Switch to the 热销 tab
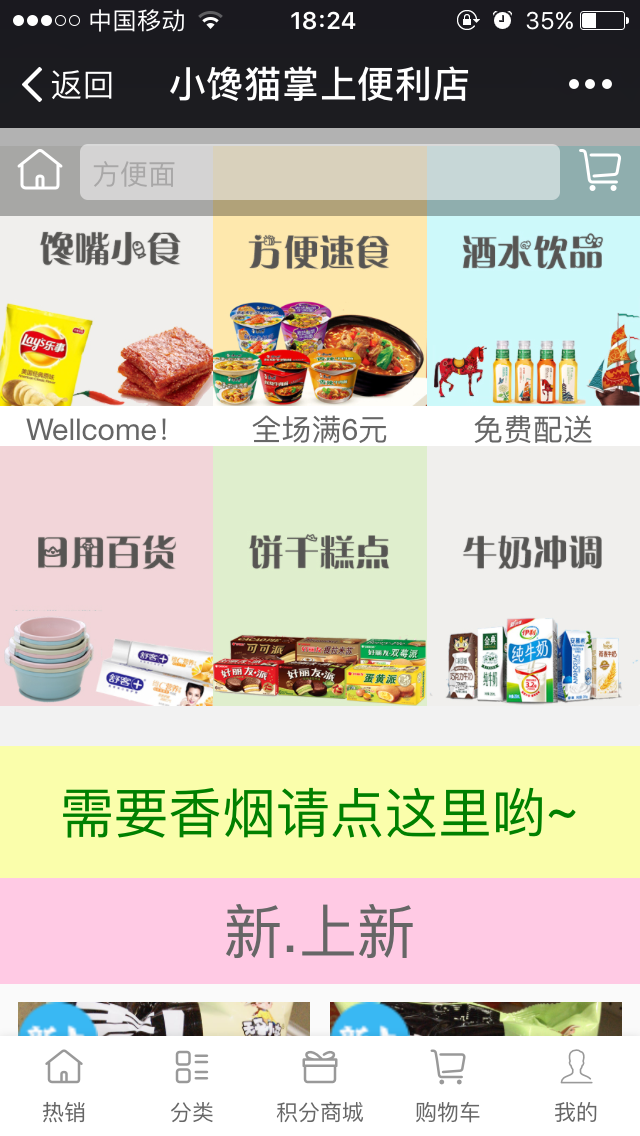 [64, 1086]
